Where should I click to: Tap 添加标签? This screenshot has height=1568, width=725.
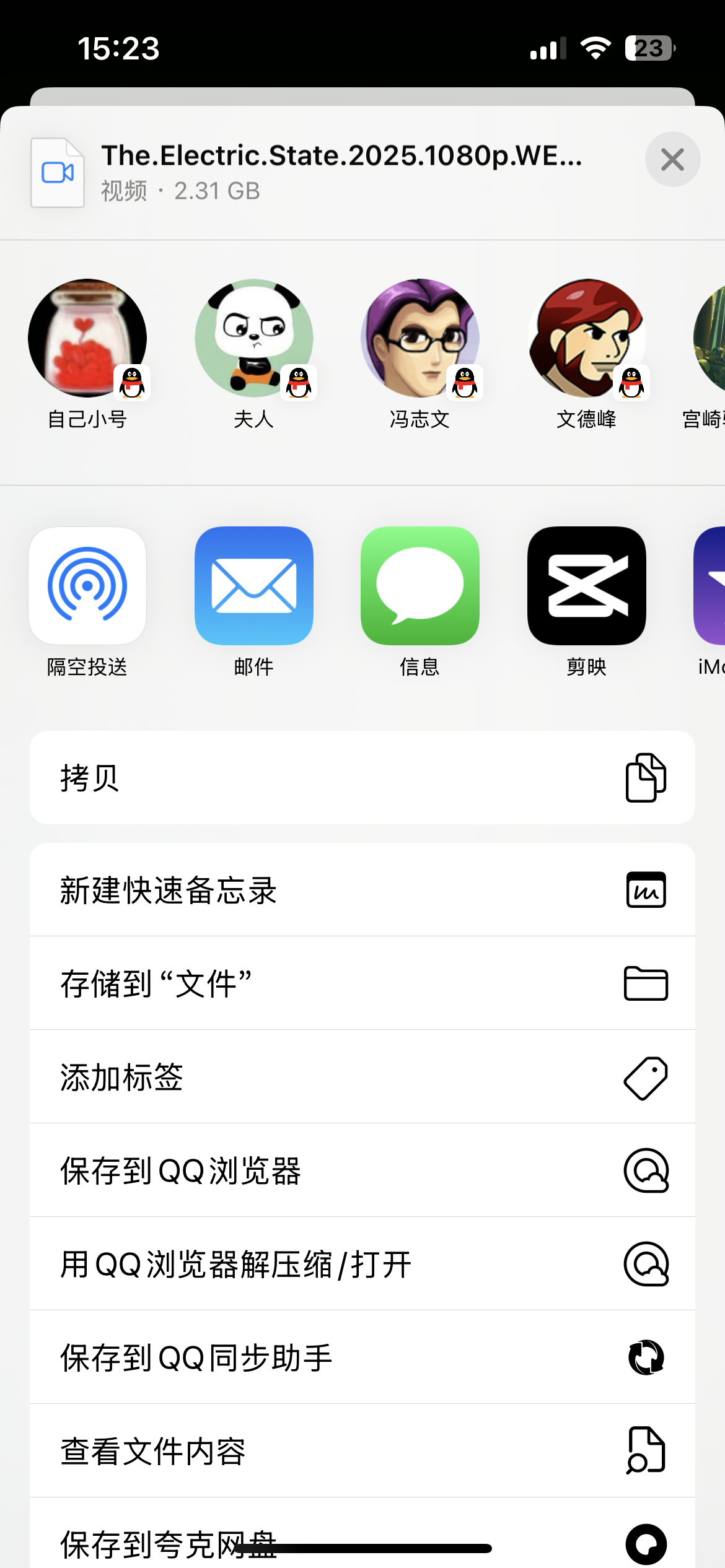point(362,1077)
